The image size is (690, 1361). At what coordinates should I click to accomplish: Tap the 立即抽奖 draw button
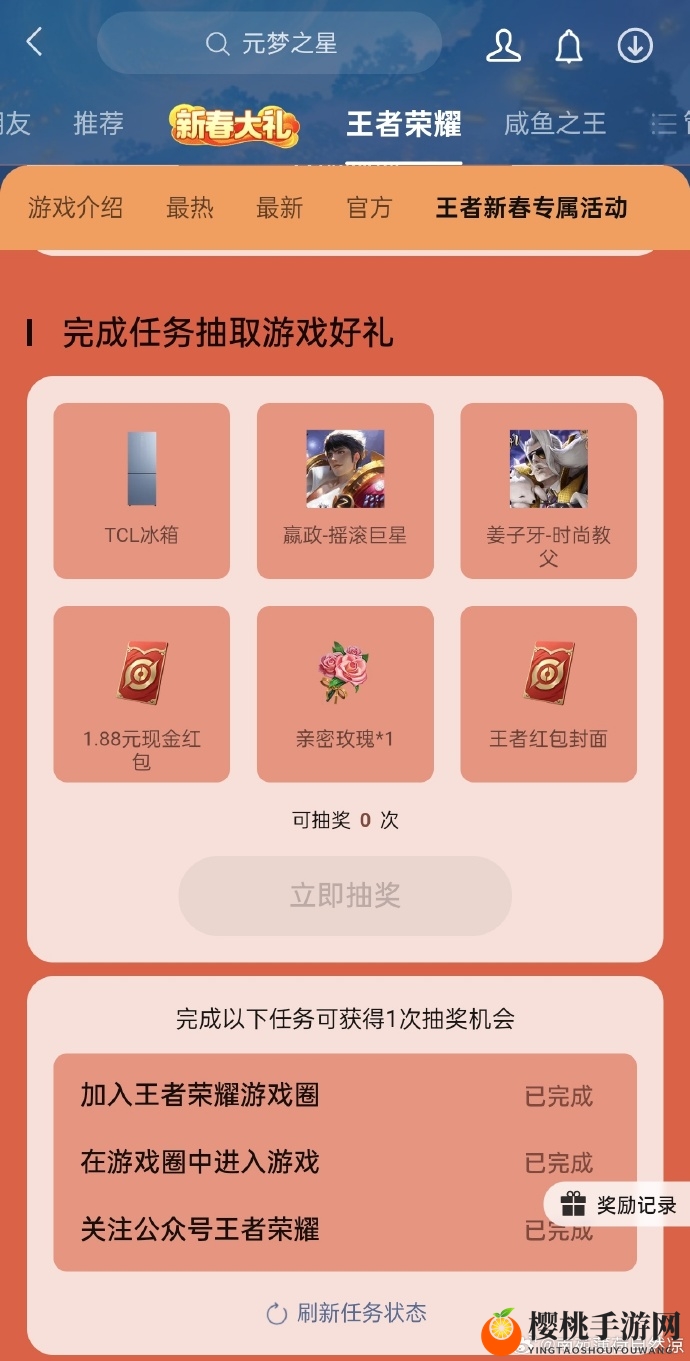[x=345, y=895]
